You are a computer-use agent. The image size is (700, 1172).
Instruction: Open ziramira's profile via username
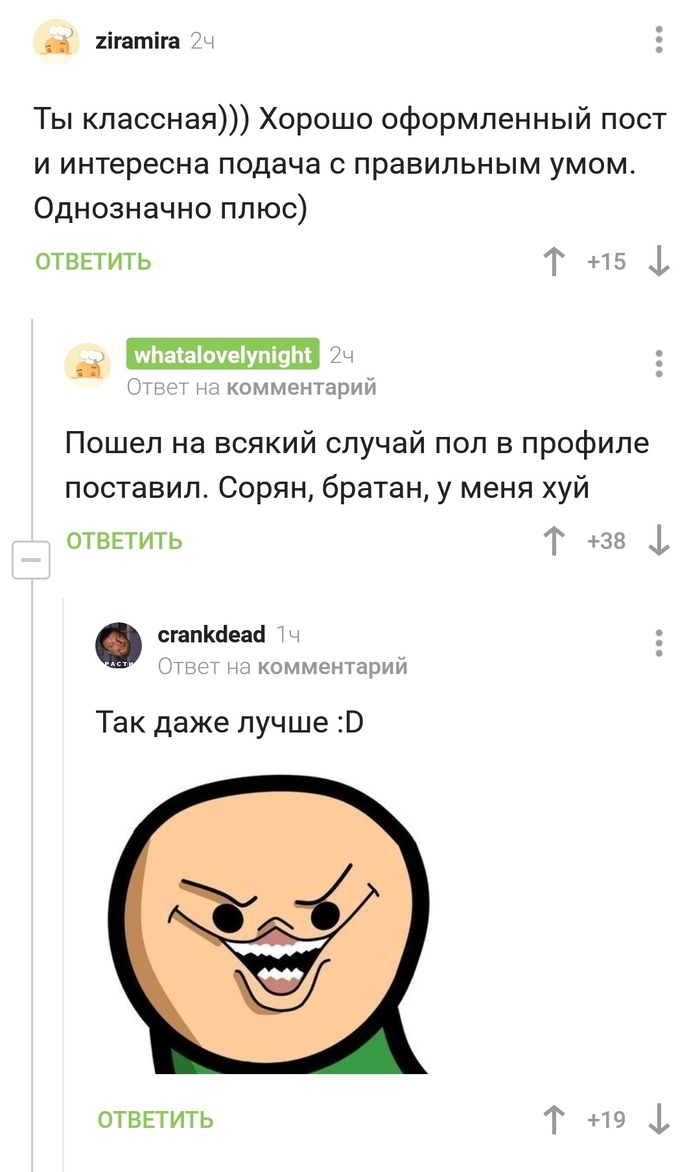[x=137, y=41]
